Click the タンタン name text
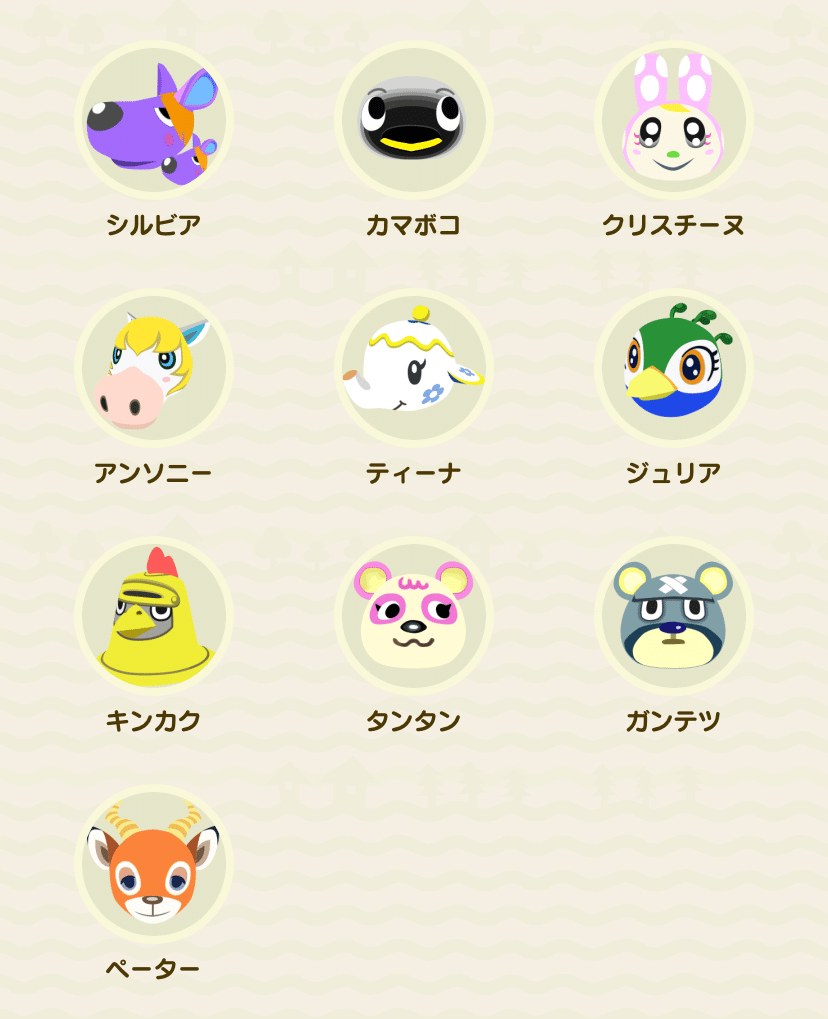 (413, 719)
